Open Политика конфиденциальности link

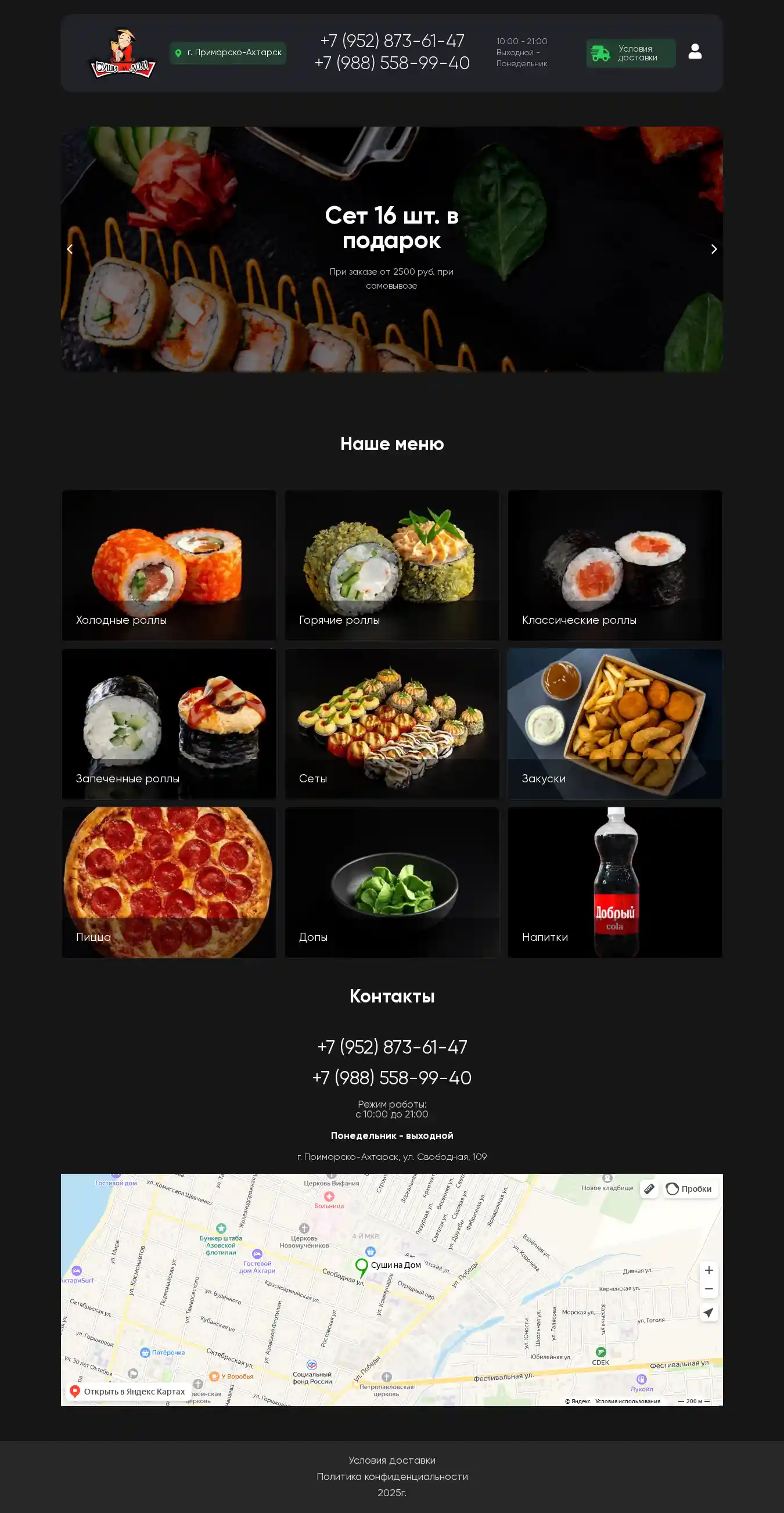(x=393, y=1476)
